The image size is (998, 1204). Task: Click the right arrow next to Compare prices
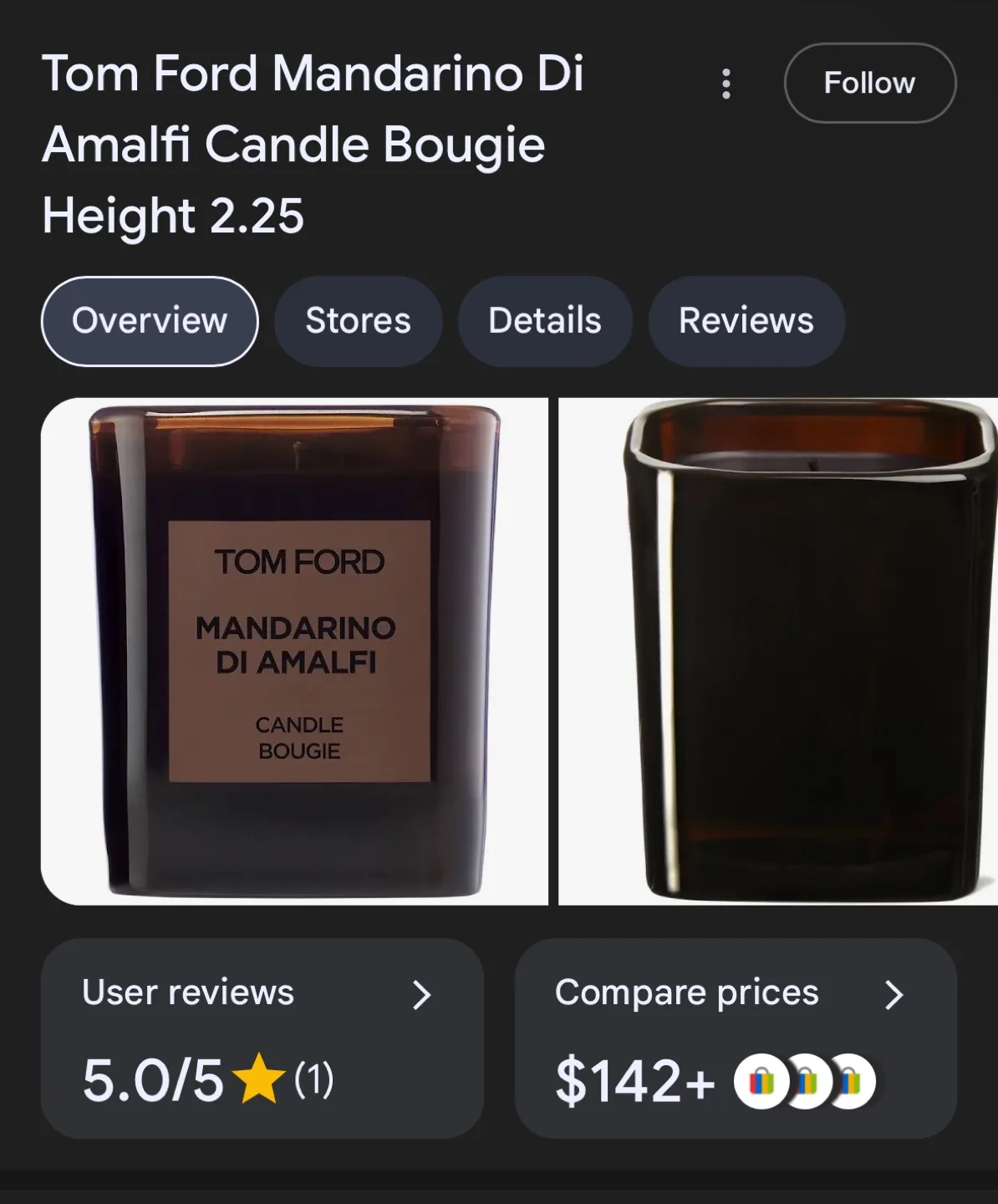894,997
